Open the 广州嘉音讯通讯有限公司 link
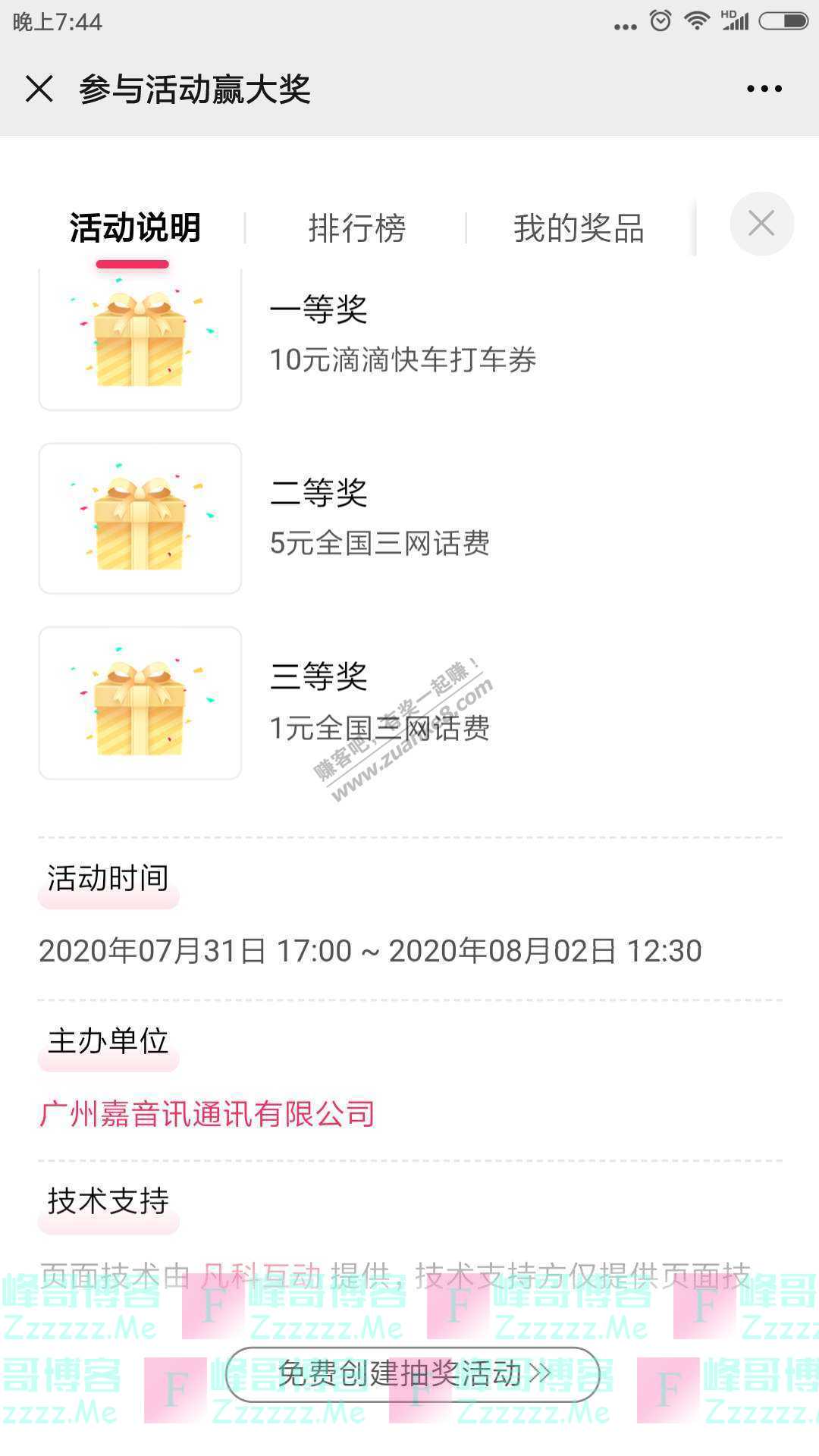 tap(206, 1113)
